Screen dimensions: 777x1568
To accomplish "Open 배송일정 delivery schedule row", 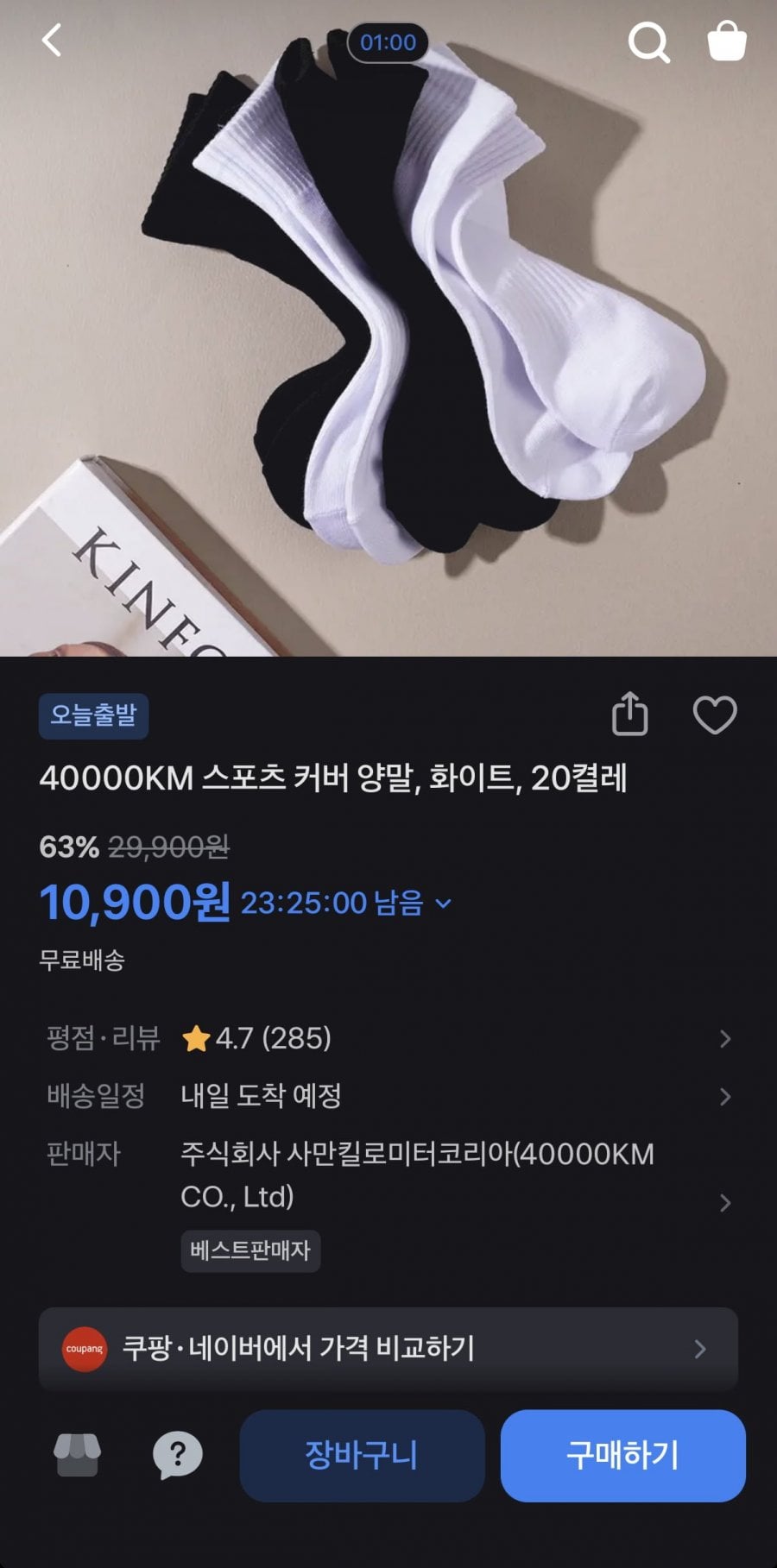I will click(388, 1096).
